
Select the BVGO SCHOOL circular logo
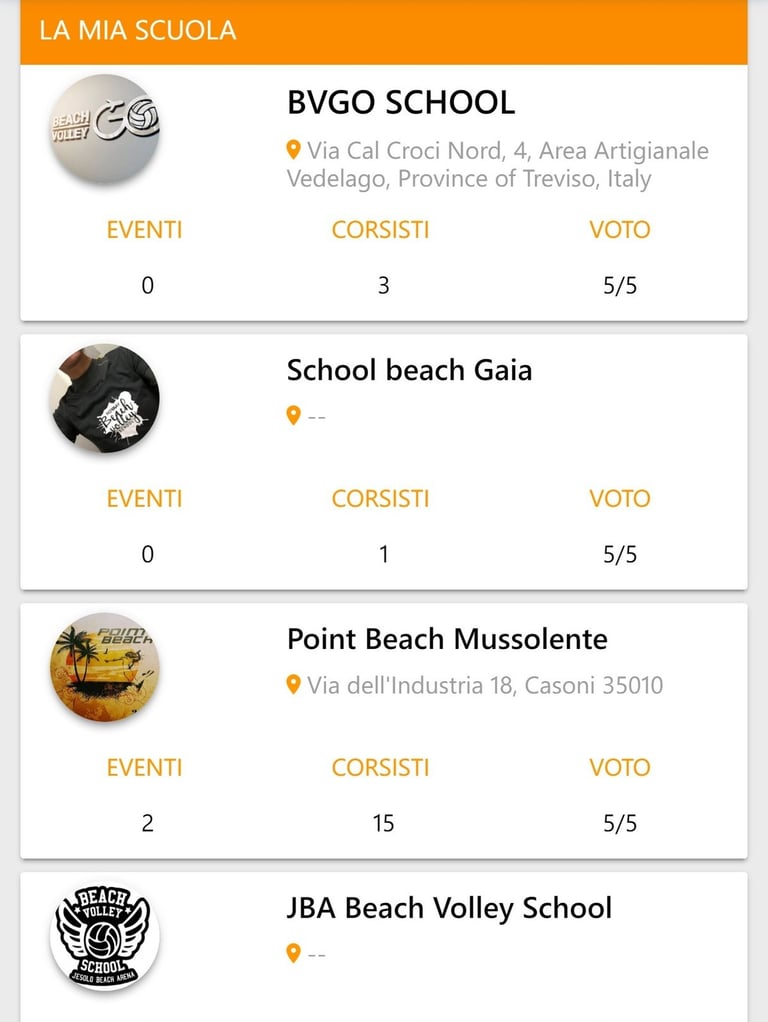coord(104,132)
